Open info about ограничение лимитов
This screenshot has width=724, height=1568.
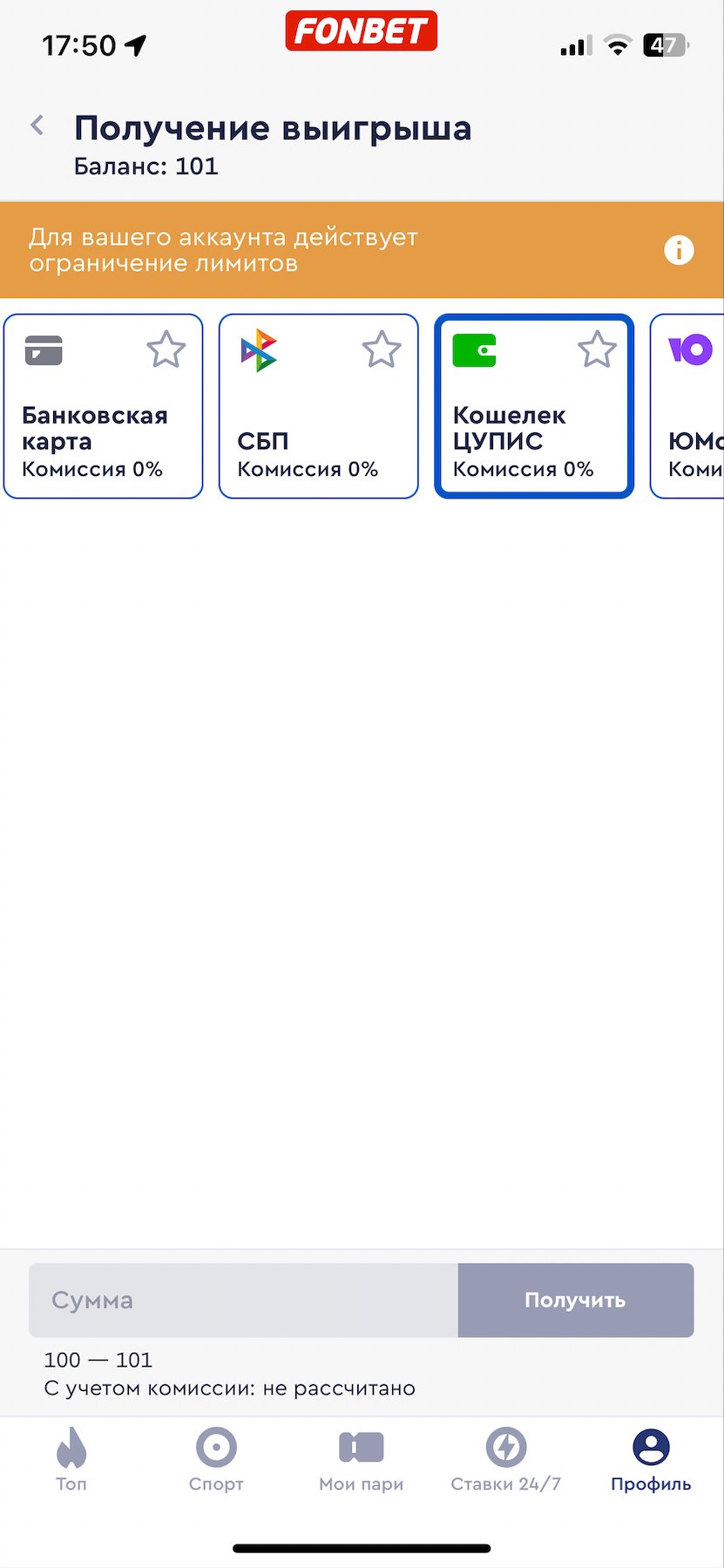(x=679, y=251)
